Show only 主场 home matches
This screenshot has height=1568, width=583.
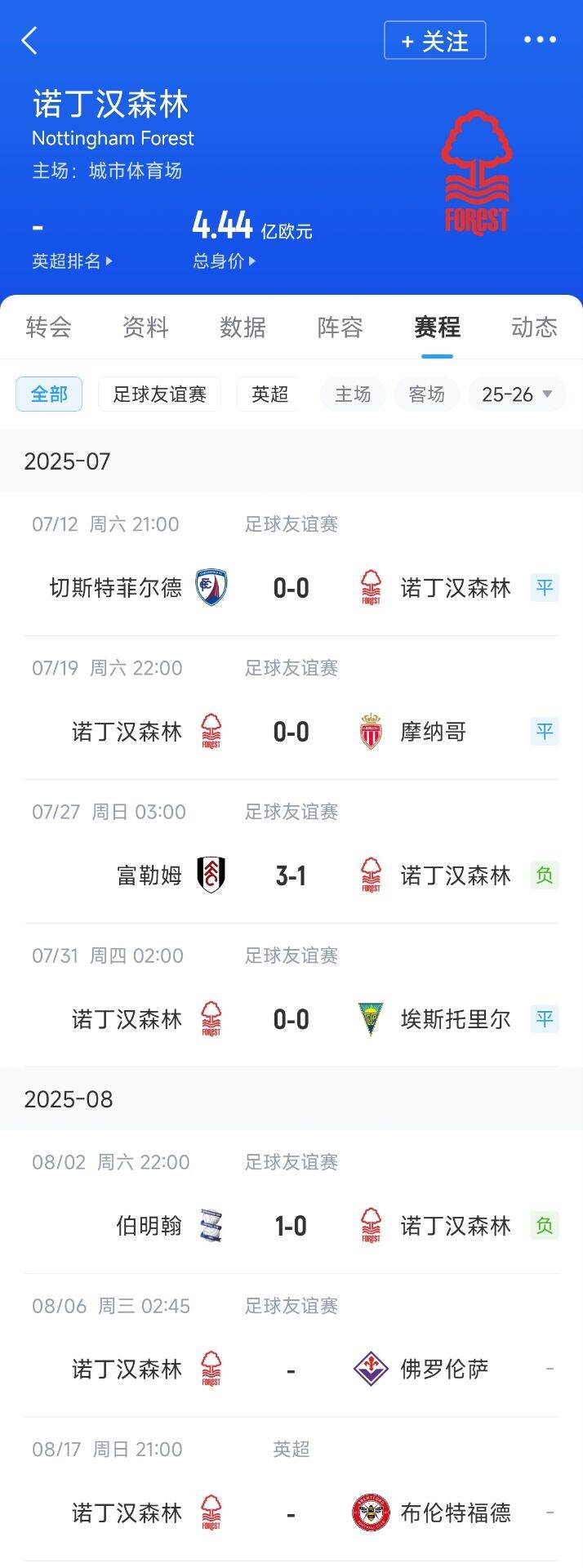(353, 394)
